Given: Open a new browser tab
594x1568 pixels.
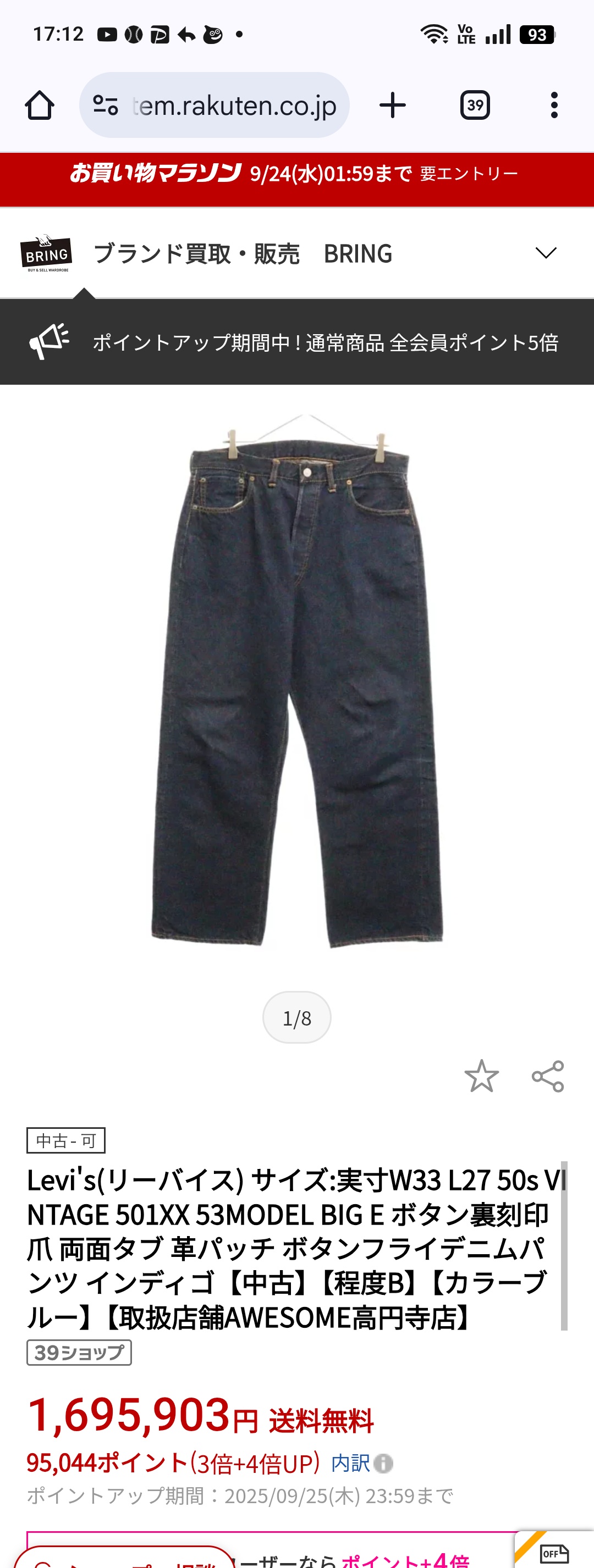Looking at the screenshot, I should (x=392, y=106).
